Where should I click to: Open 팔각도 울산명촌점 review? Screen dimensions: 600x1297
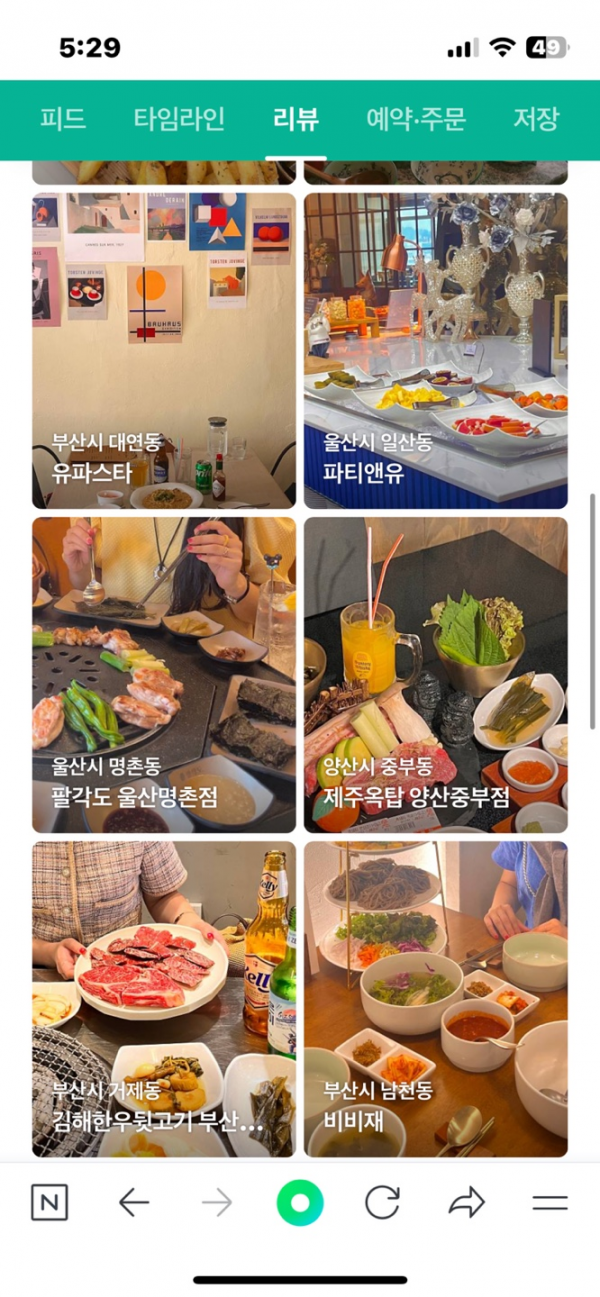(164, 675)
